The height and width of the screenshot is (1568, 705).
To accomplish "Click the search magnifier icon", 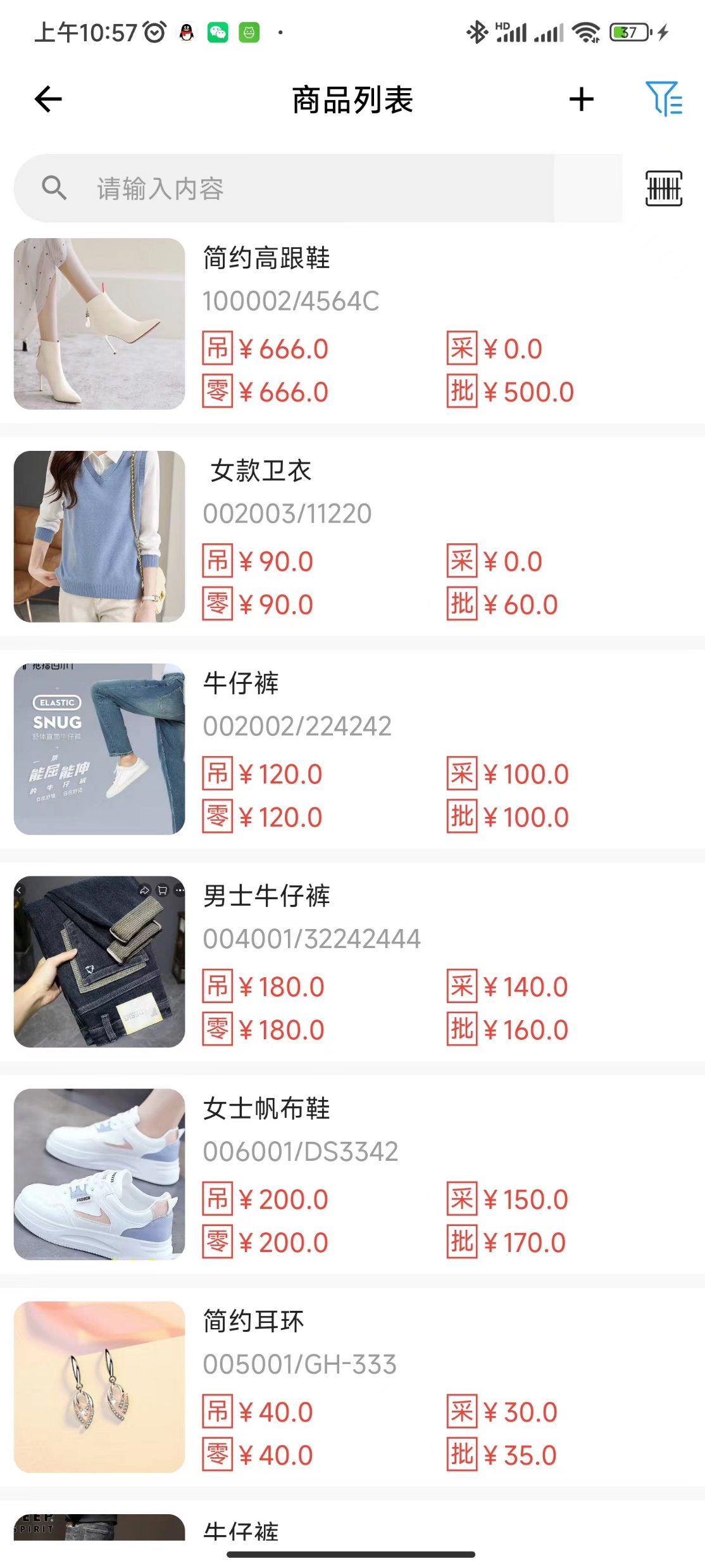I will tap(55, 188).
